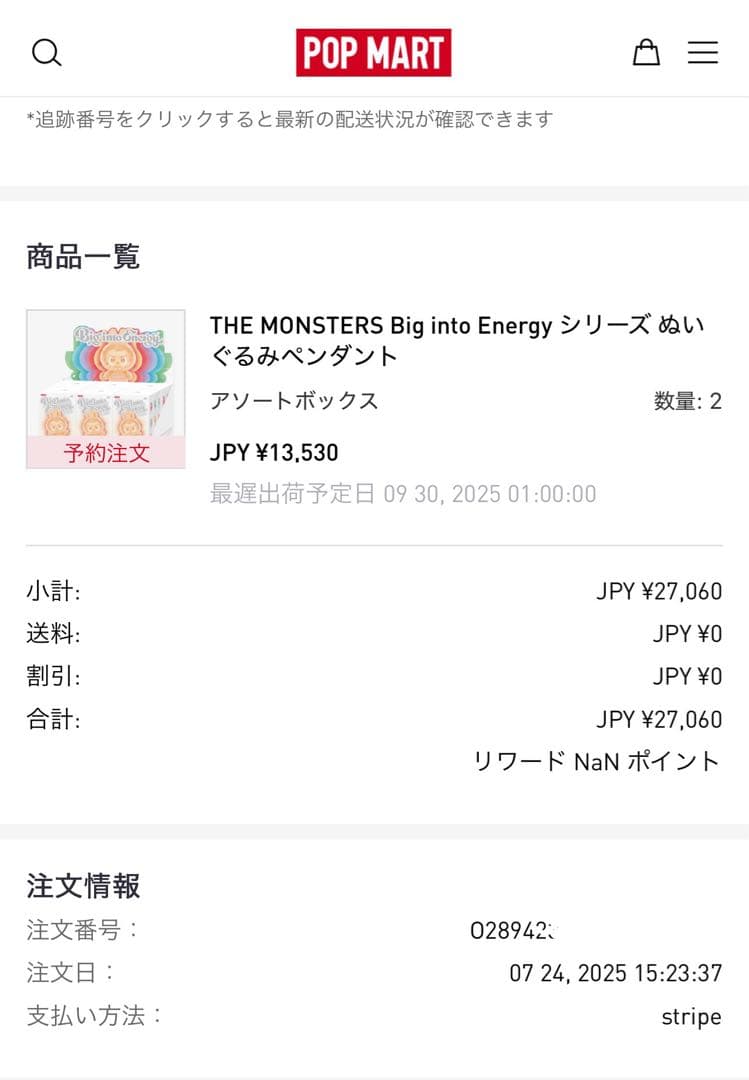Click the リワード NaN ポイント text
Screen dimensions: 749x1080
(x=595, y=760)
